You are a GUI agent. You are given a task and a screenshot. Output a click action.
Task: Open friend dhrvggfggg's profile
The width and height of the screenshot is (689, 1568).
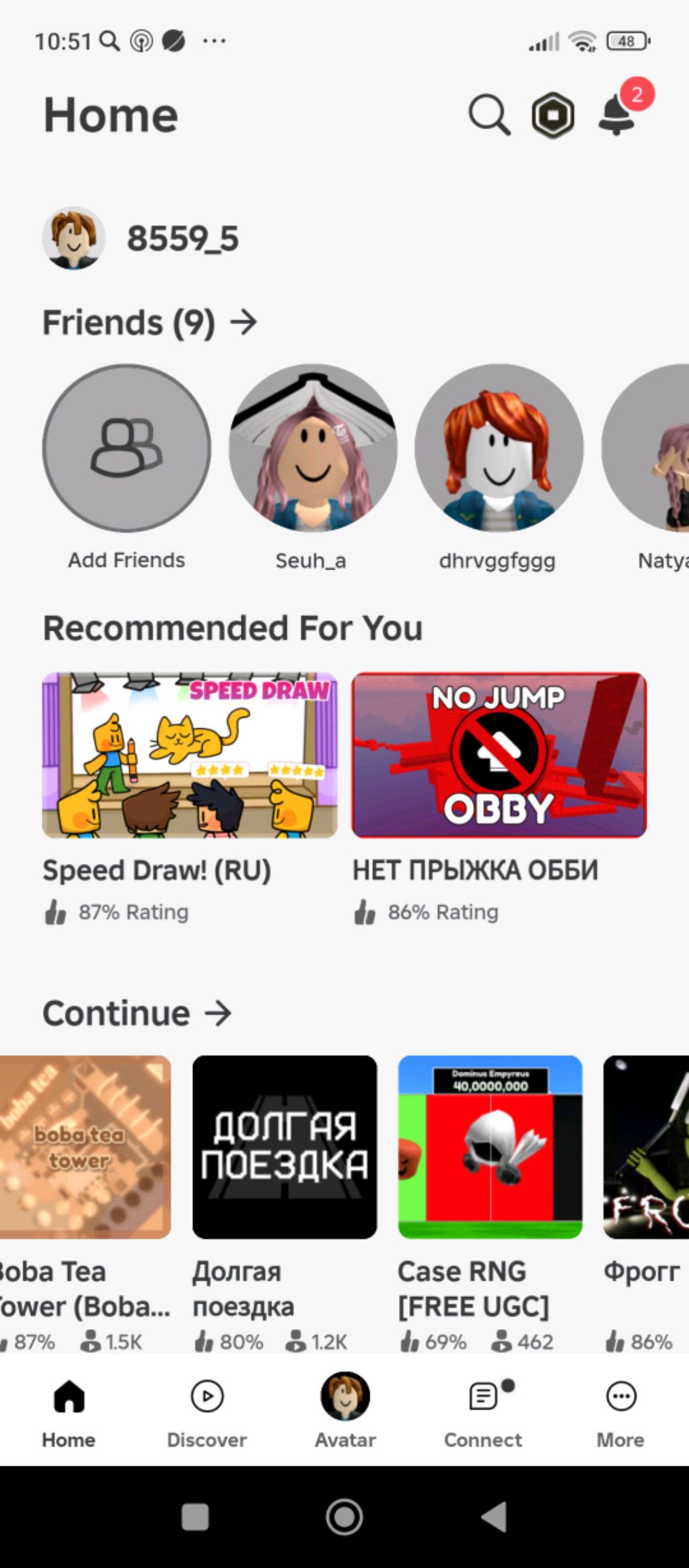point(499,448)
